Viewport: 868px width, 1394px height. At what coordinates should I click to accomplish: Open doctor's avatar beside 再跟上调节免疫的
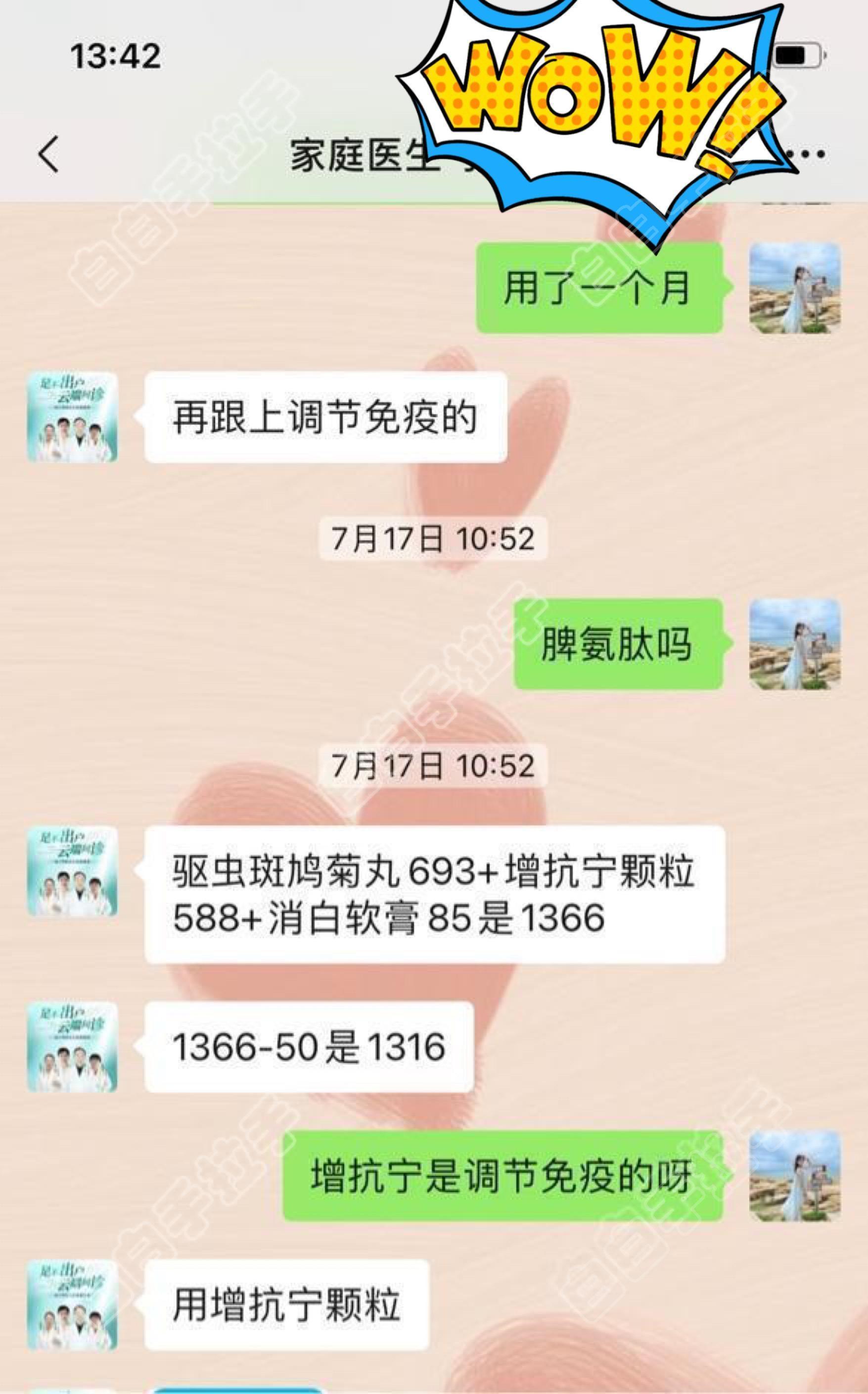72,417
